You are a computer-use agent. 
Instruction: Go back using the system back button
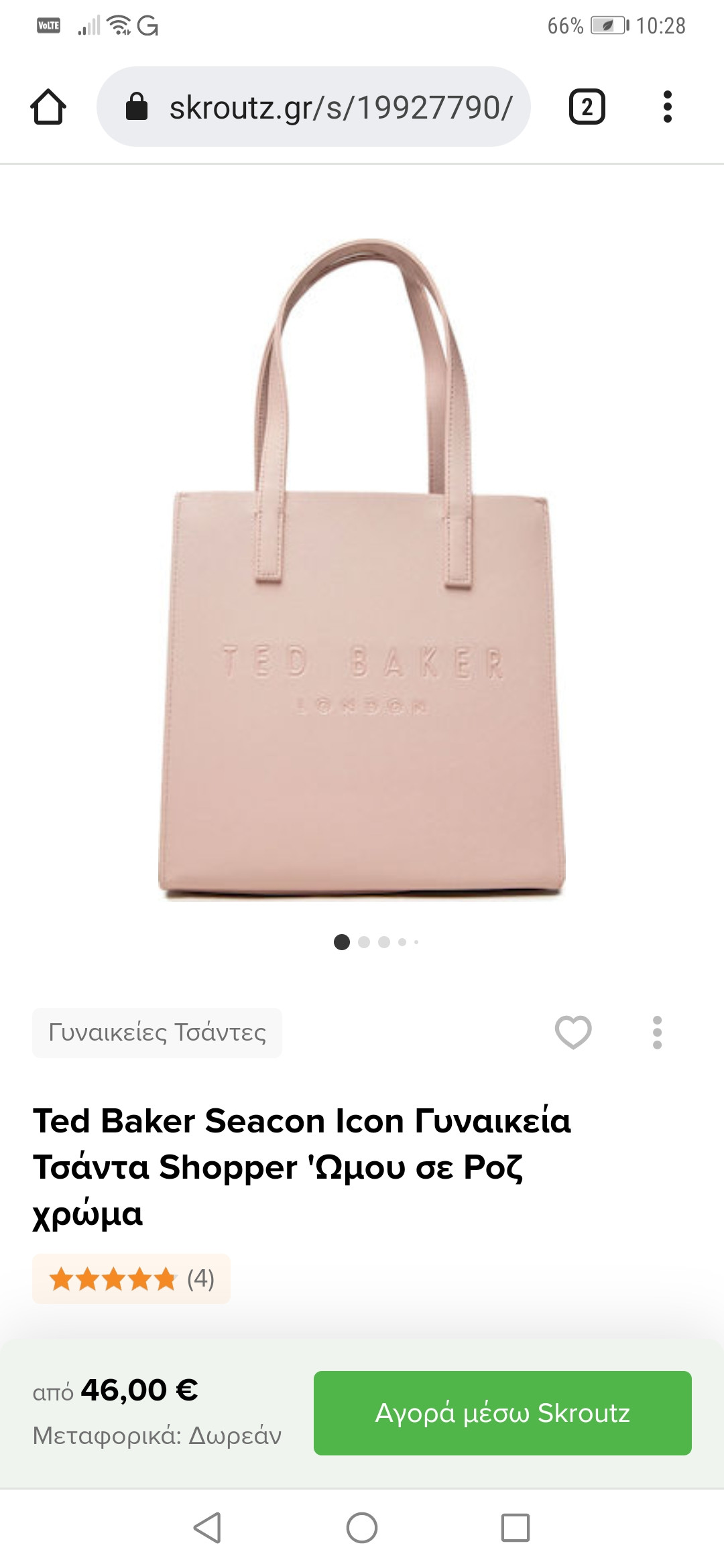pos(207,1528)
